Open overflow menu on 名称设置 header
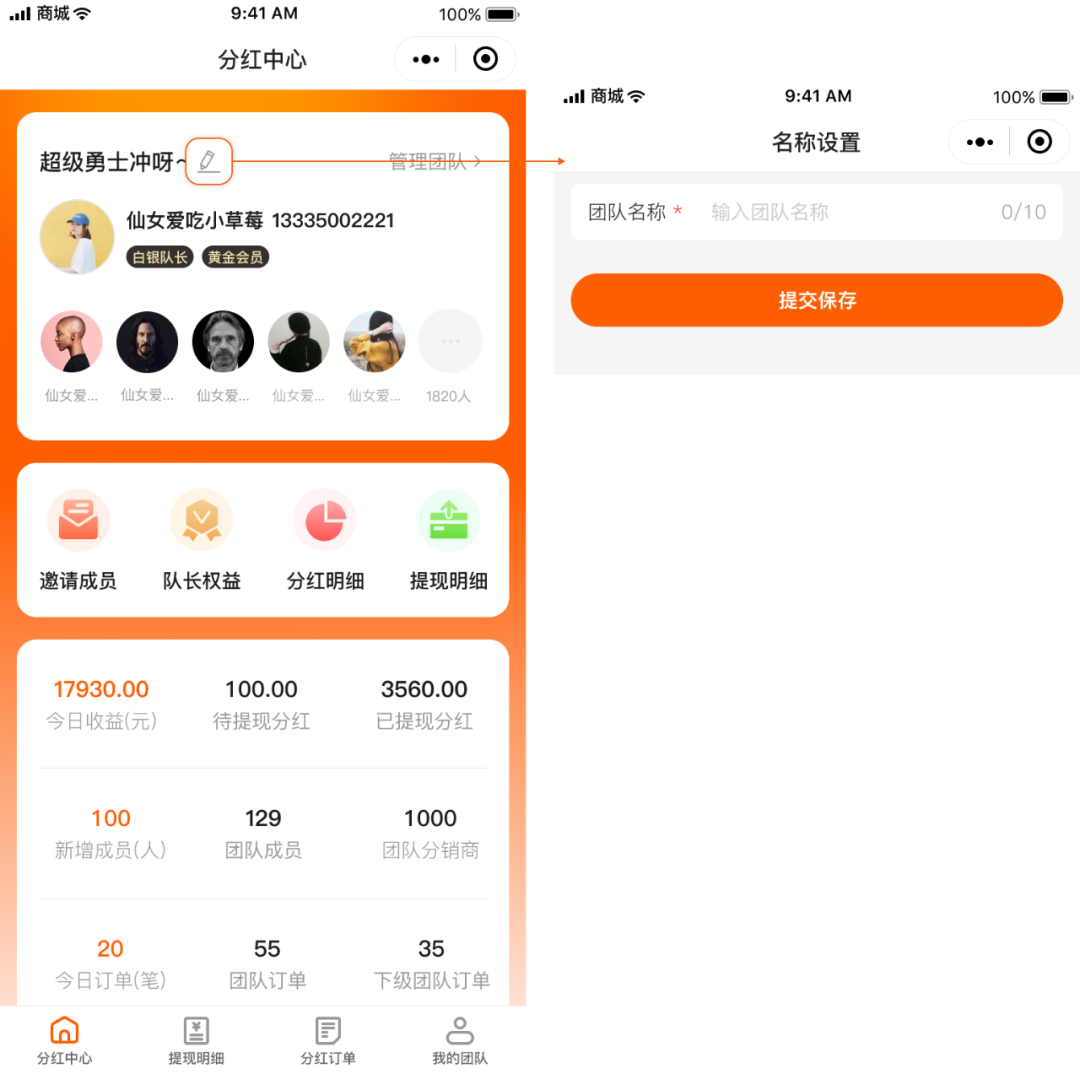This screenshot has width=1080, height=1074. [980, 142]
